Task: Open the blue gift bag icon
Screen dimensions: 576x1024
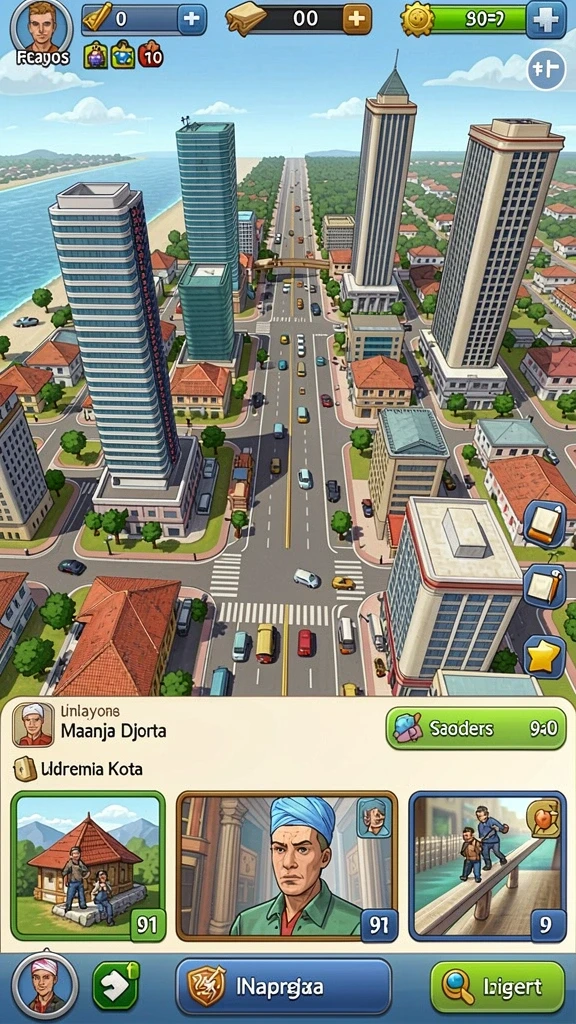Action: (x=123, y=55)
